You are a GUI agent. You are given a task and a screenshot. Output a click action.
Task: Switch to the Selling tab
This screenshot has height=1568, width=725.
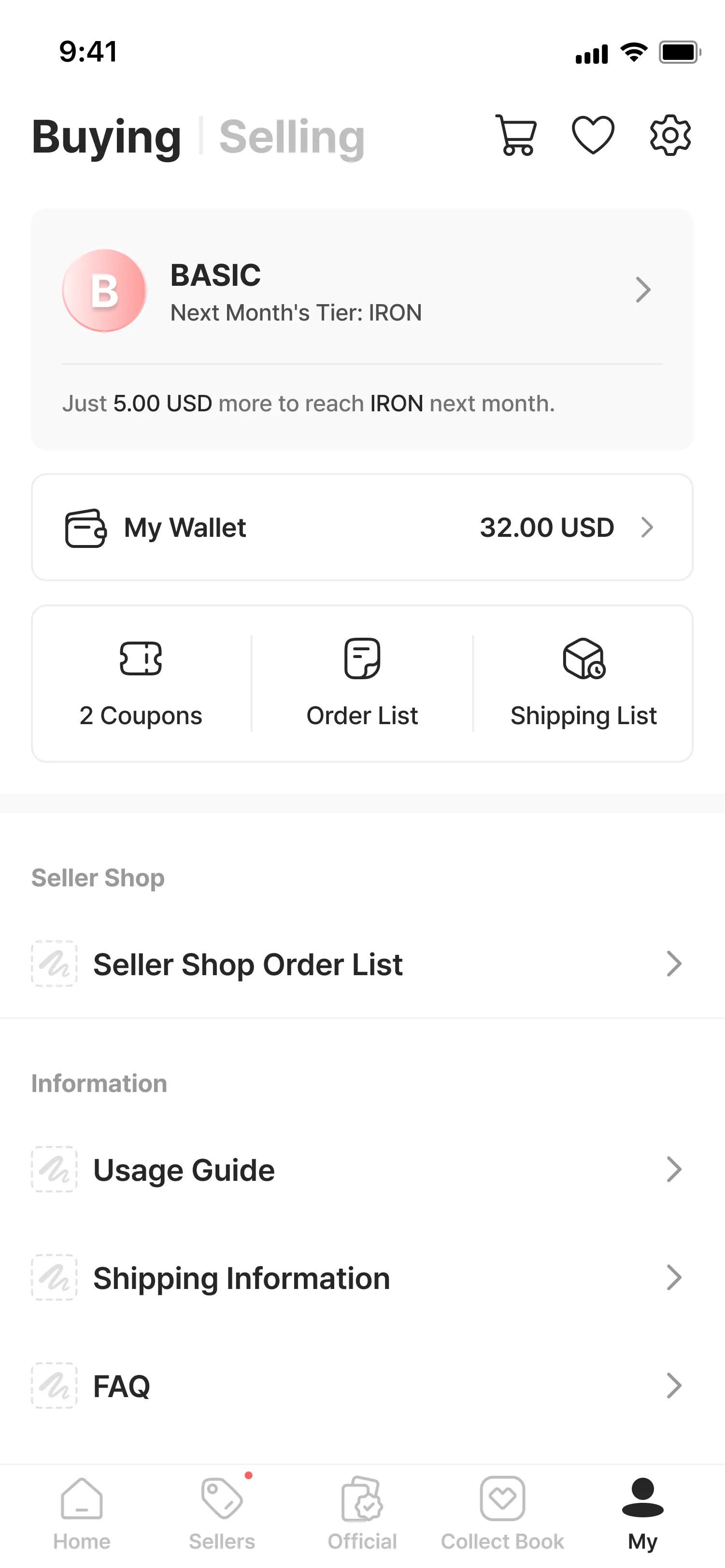(x=292, y=137)
